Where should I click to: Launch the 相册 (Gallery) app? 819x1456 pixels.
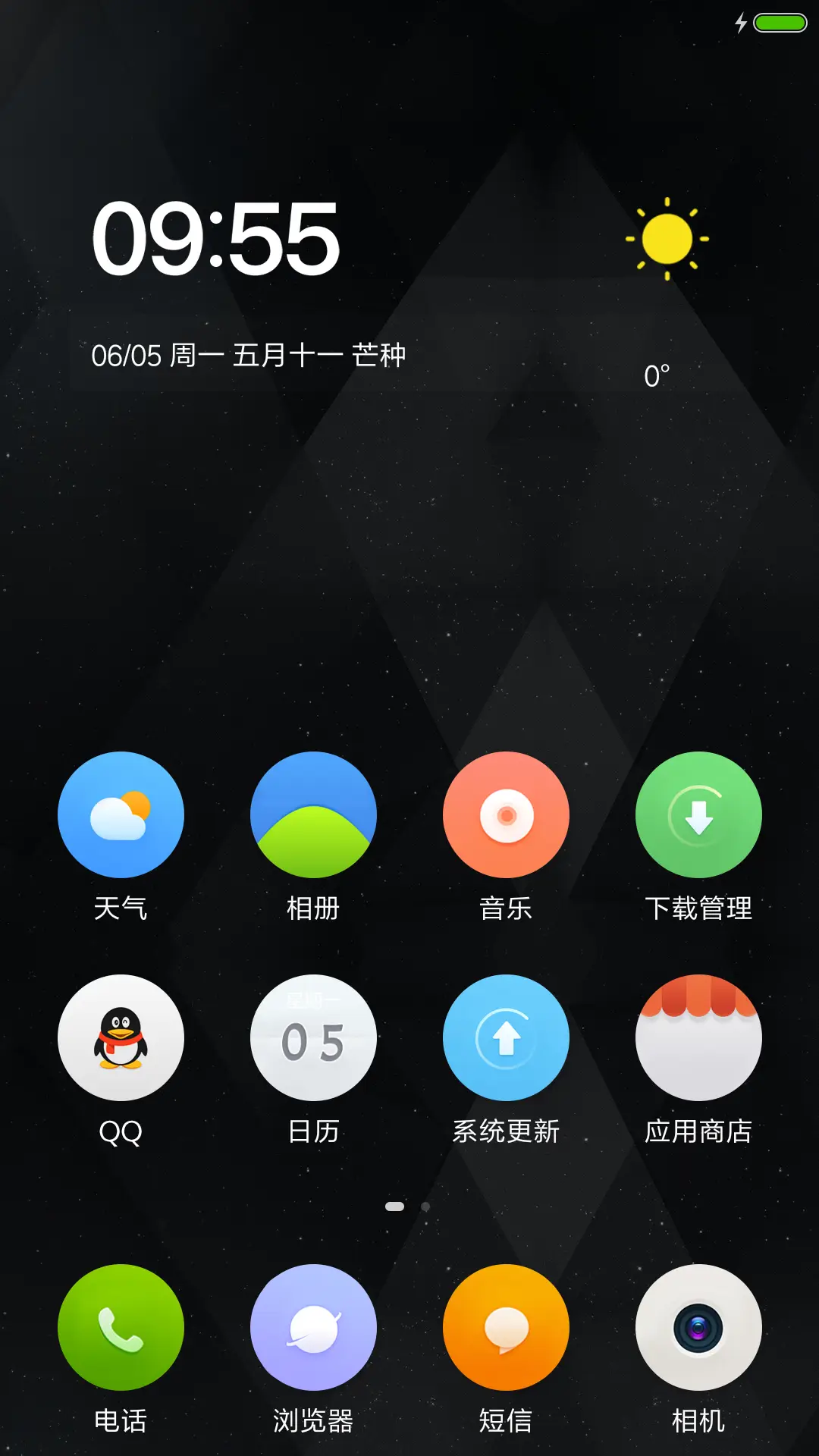click(x=314, y=814)
